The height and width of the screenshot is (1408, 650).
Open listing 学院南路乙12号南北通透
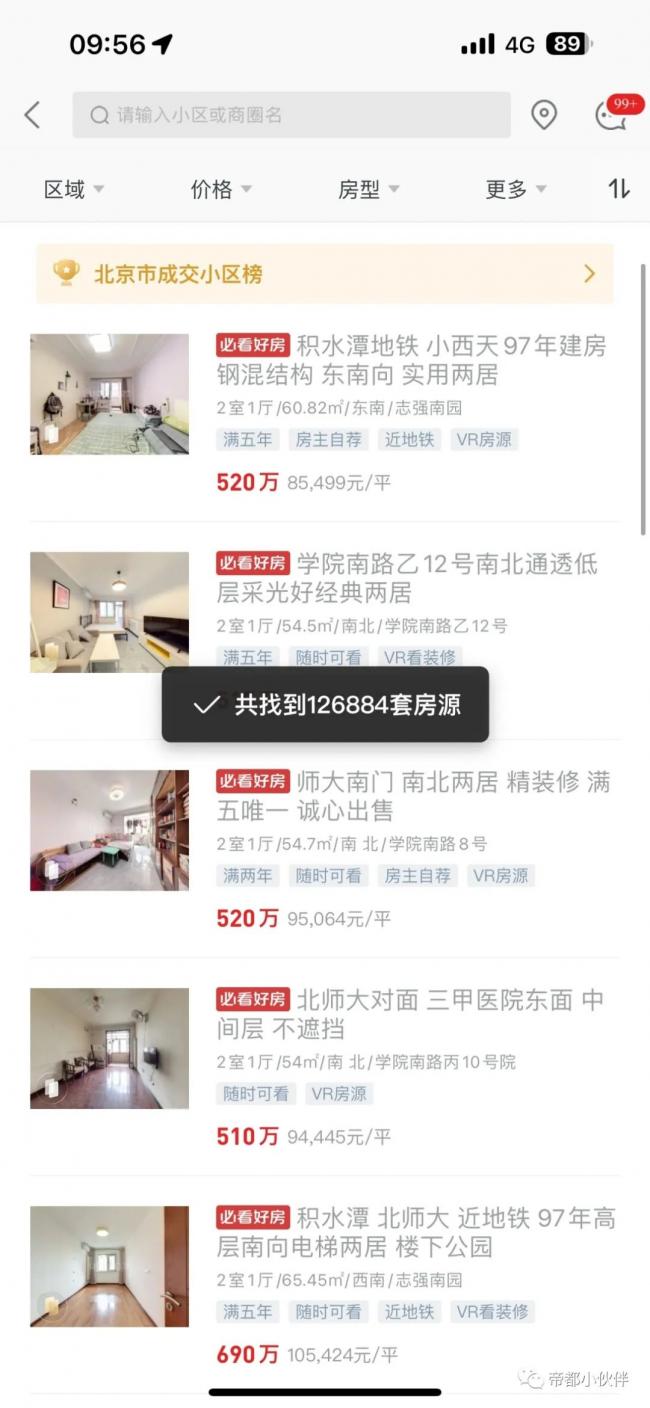click(410, 578)
